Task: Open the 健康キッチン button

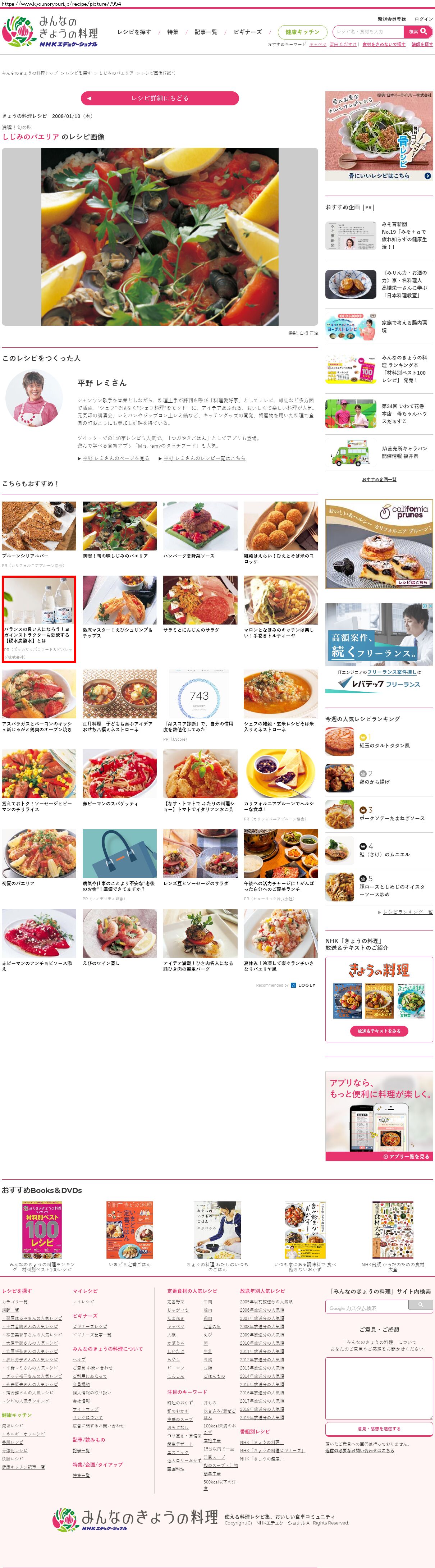Action: (x=302, y=32)
